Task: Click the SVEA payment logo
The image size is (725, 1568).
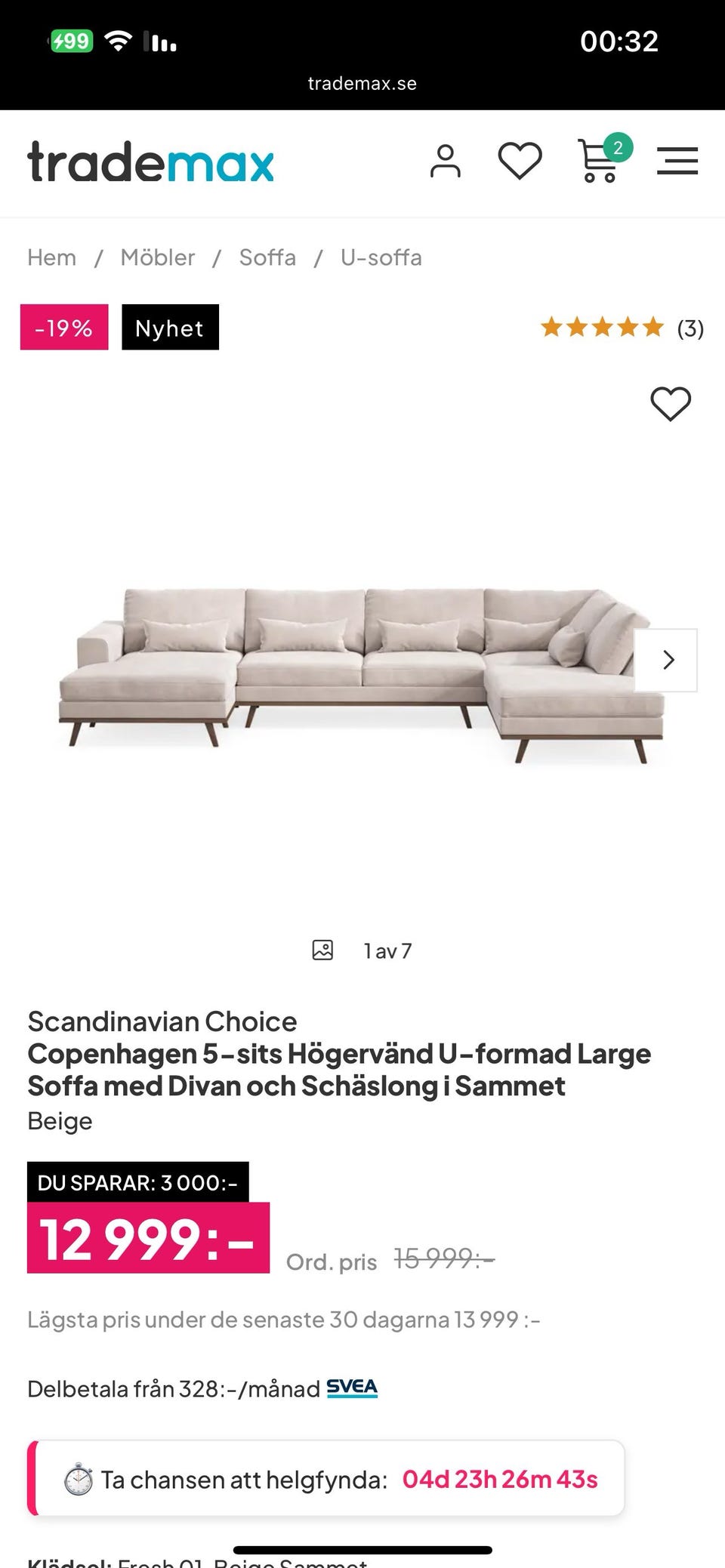Action: point(351,1388)
